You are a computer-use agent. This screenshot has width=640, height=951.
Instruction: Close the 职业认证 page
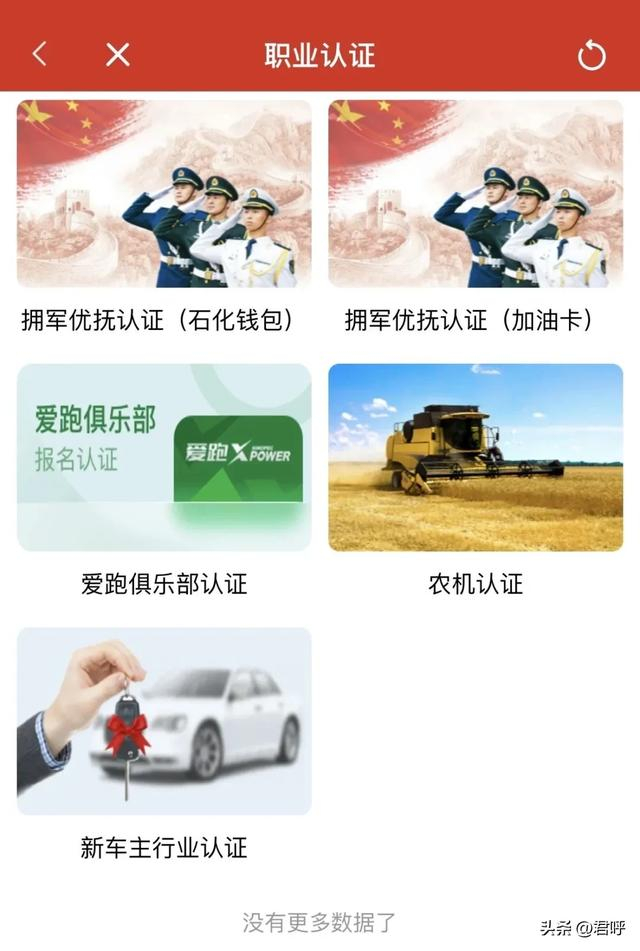[118, 54]
